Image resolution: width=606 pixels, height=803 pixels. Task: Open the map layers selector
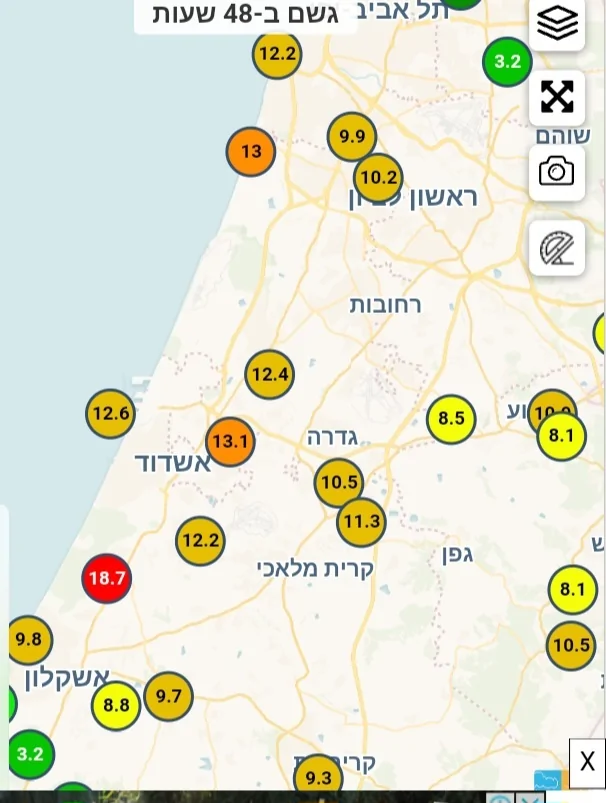point(557,23)
